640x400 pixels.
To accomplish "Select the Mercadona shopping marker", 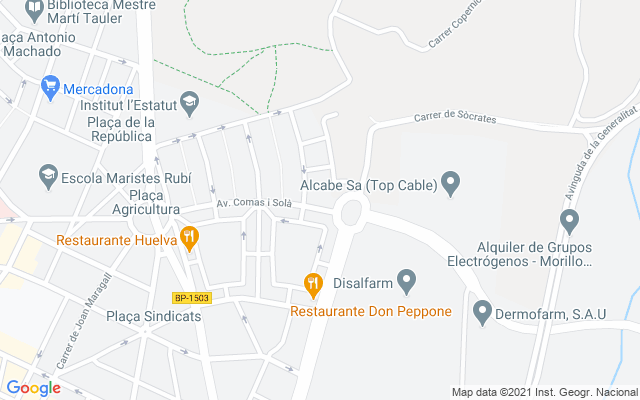I will pos(50,88).
